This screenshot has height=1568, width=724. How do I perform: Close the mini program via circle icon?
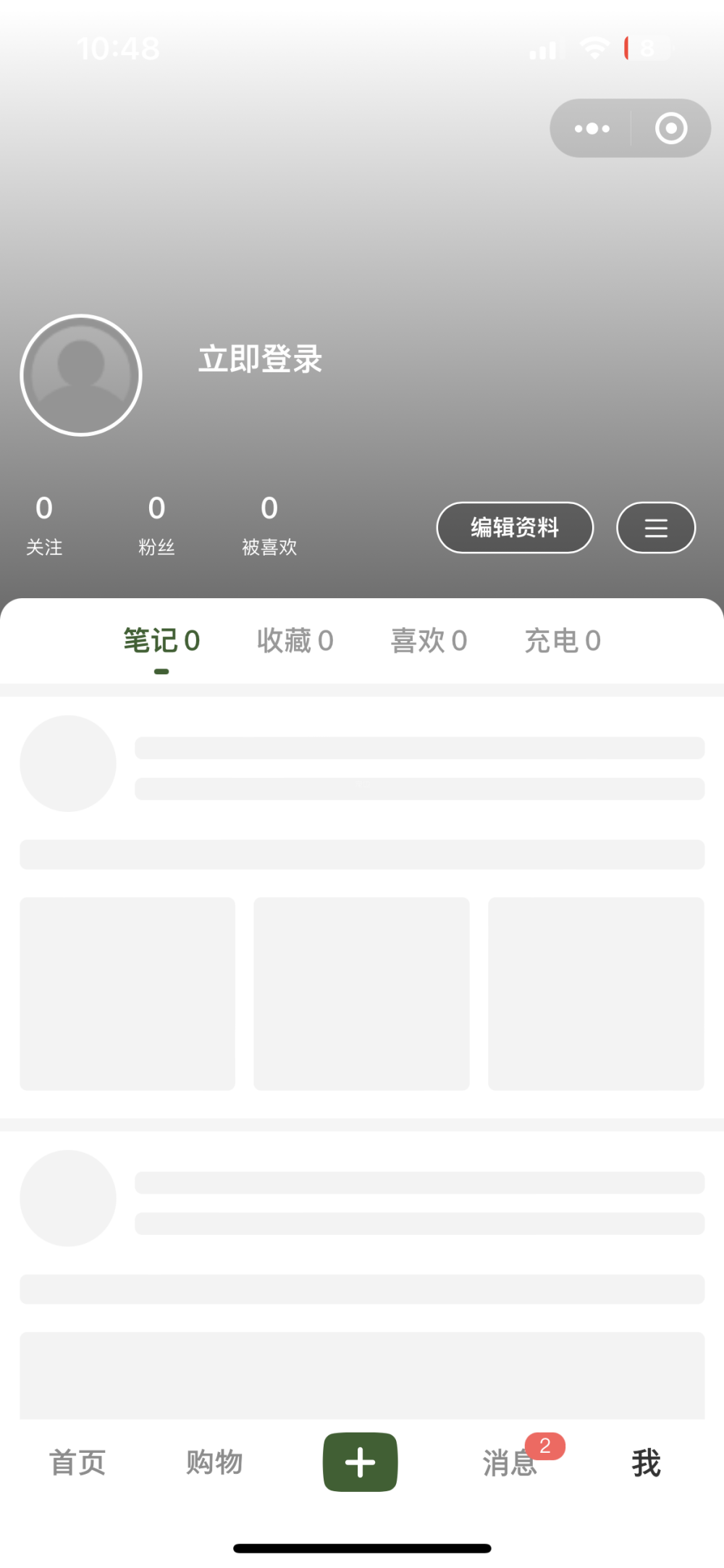click(671, 129)
